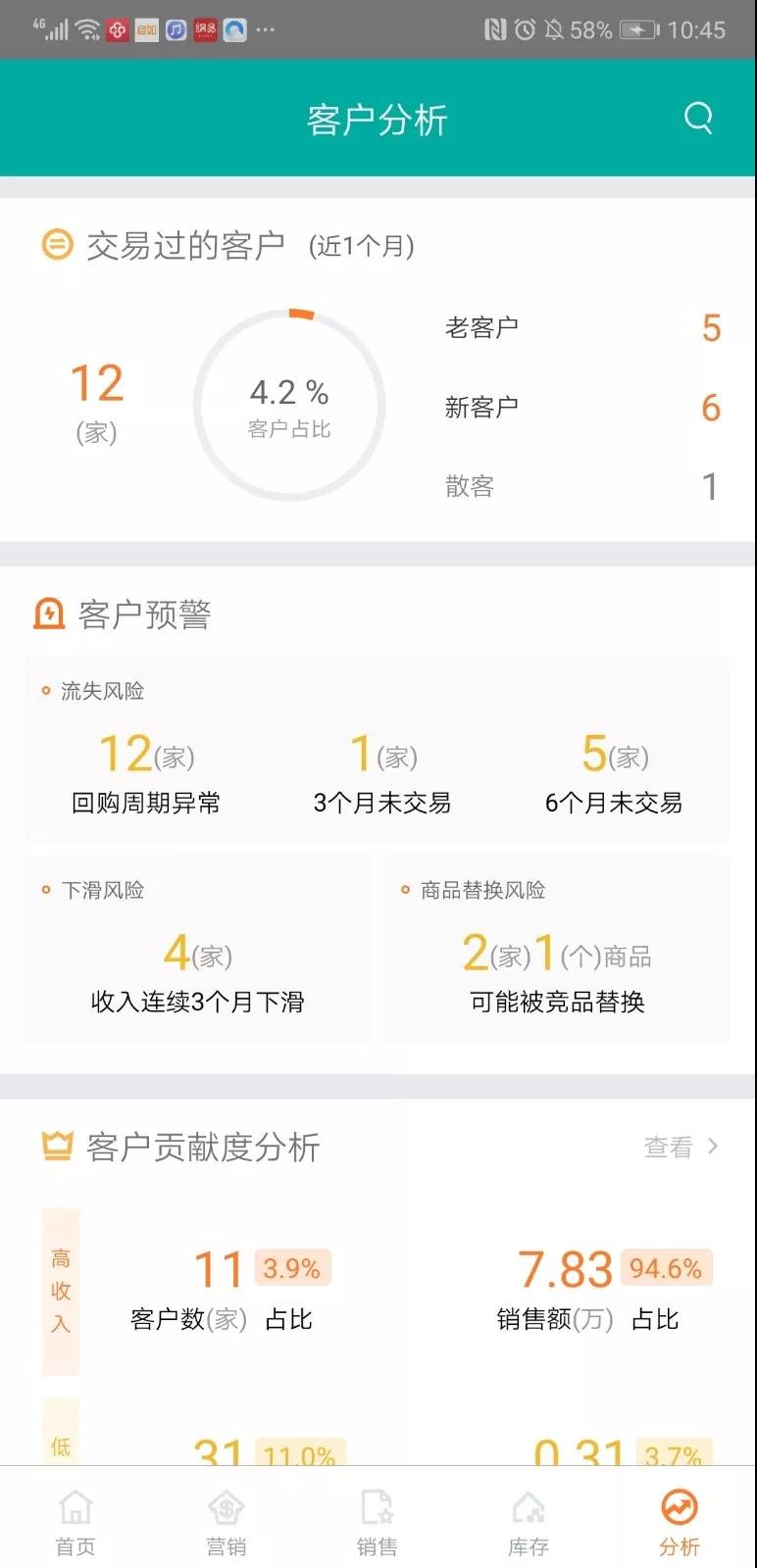This screenshot has width=757, height=1568.
Task: Open 回购周期异常 customer list
Action: (146, 774)
